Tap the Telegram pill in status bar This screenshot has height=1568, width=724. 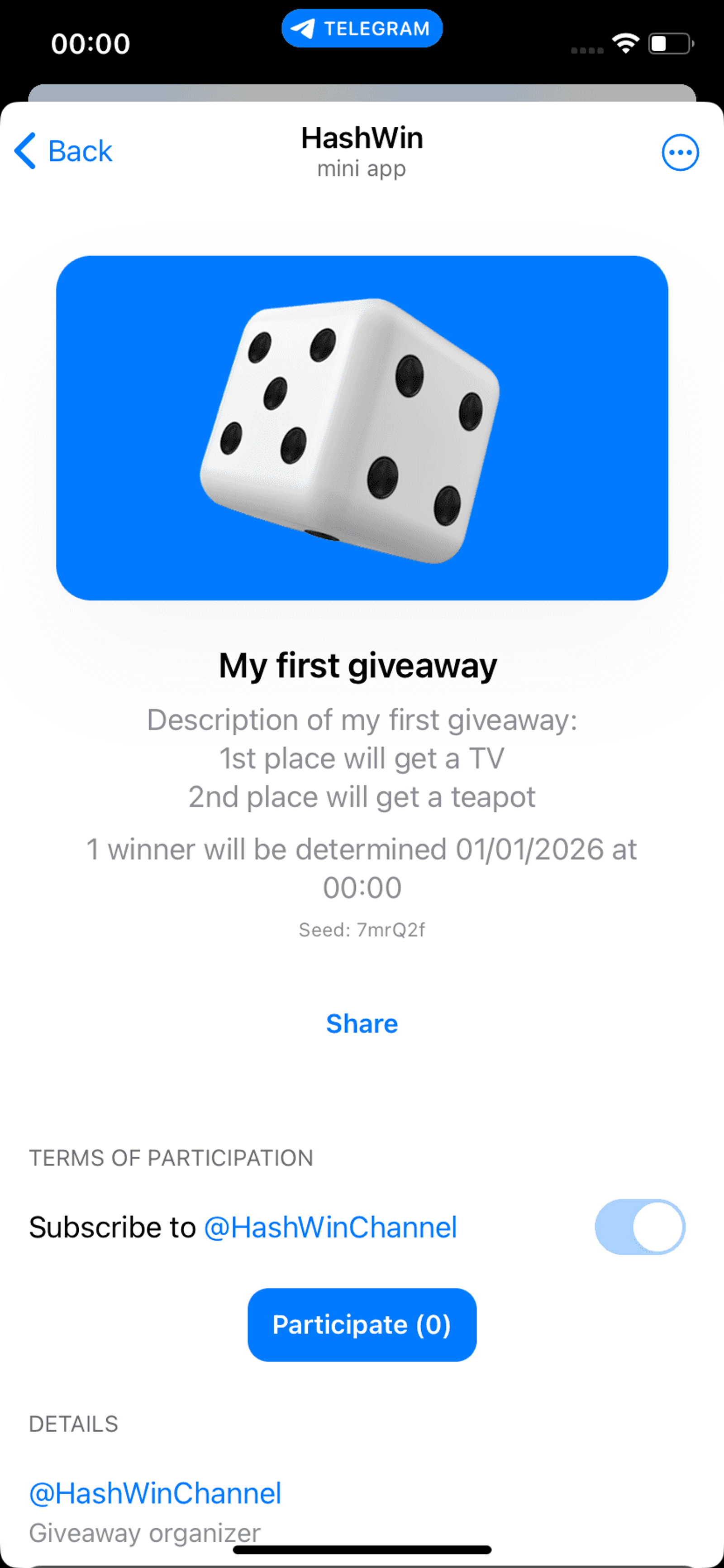click(362, 29)
